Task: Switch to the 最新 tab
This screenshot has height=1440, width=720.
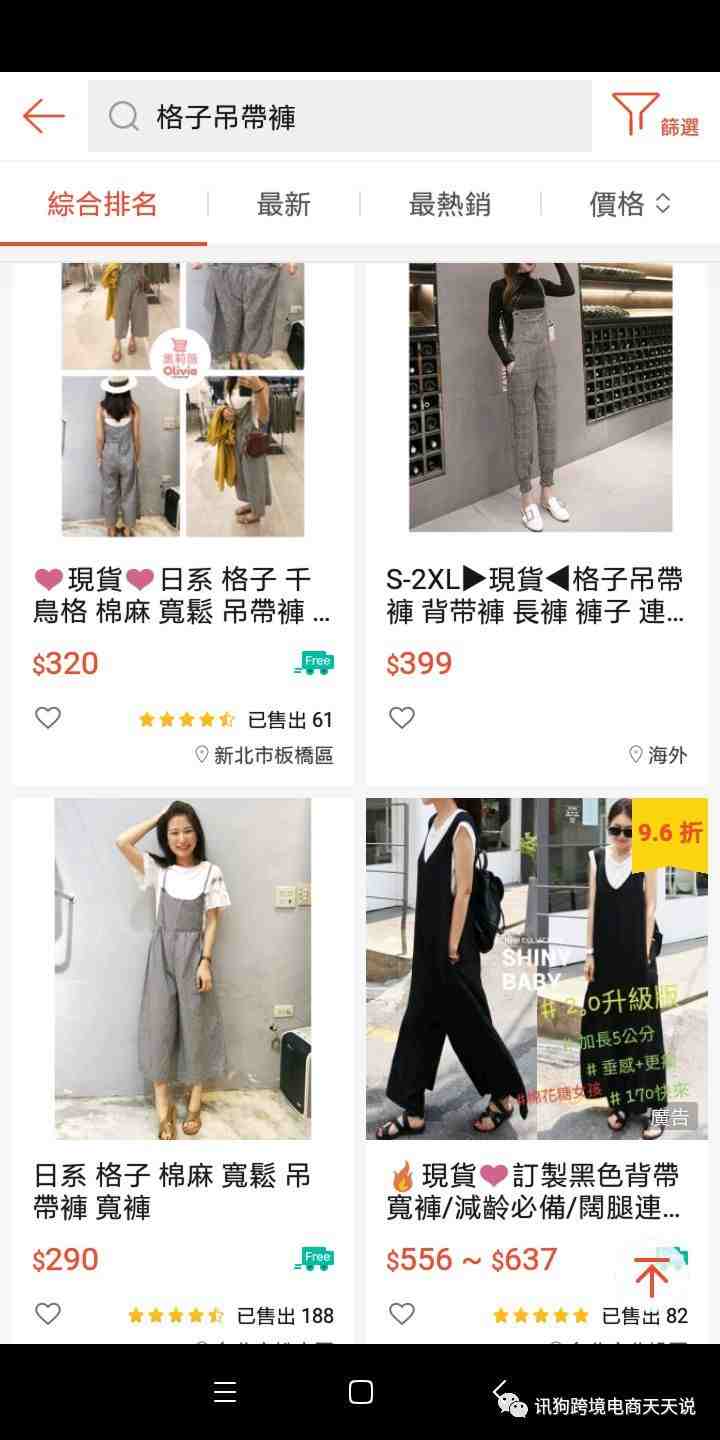Action: click(x=284, y=204)
